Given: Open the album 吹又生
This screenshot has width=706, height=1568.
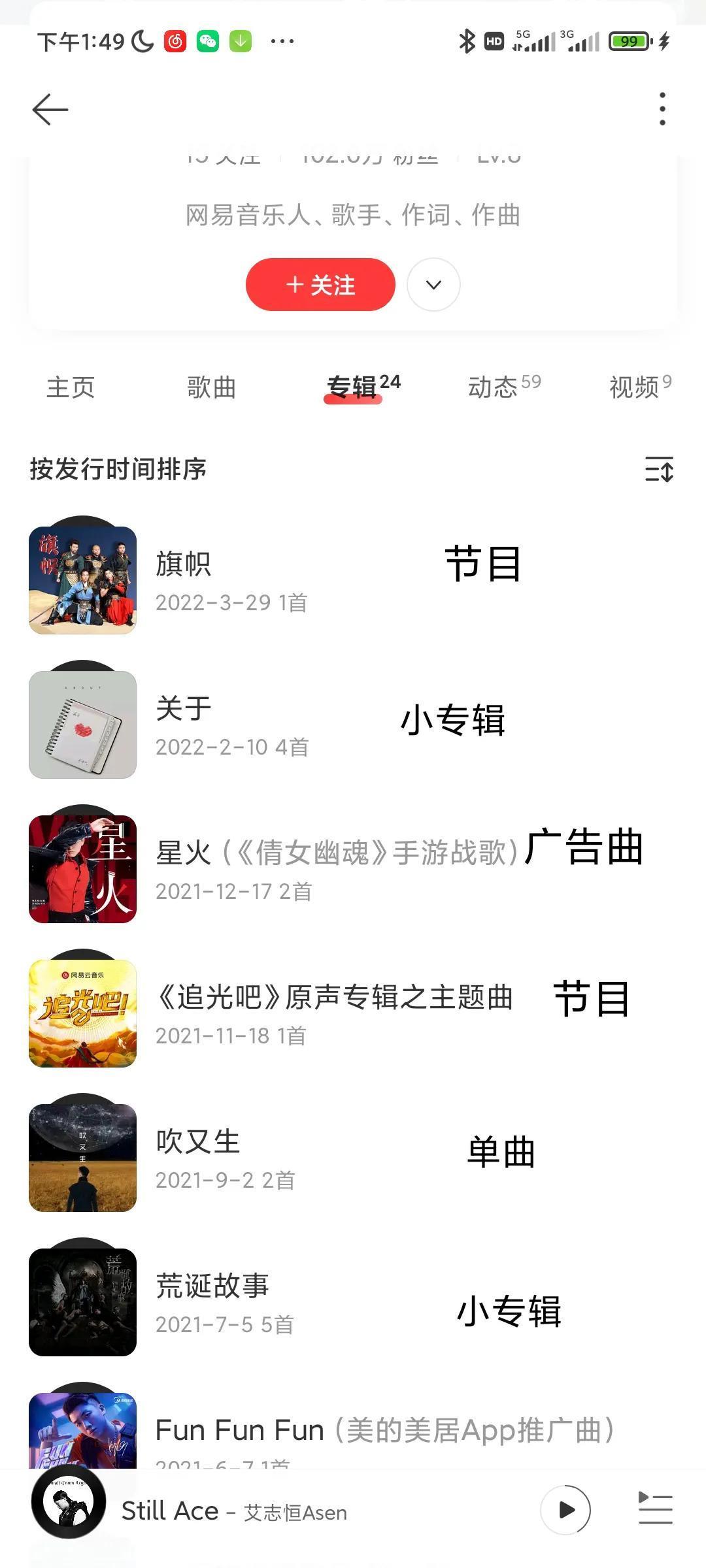Looking at the screenshot, I should click(197, 1143).
